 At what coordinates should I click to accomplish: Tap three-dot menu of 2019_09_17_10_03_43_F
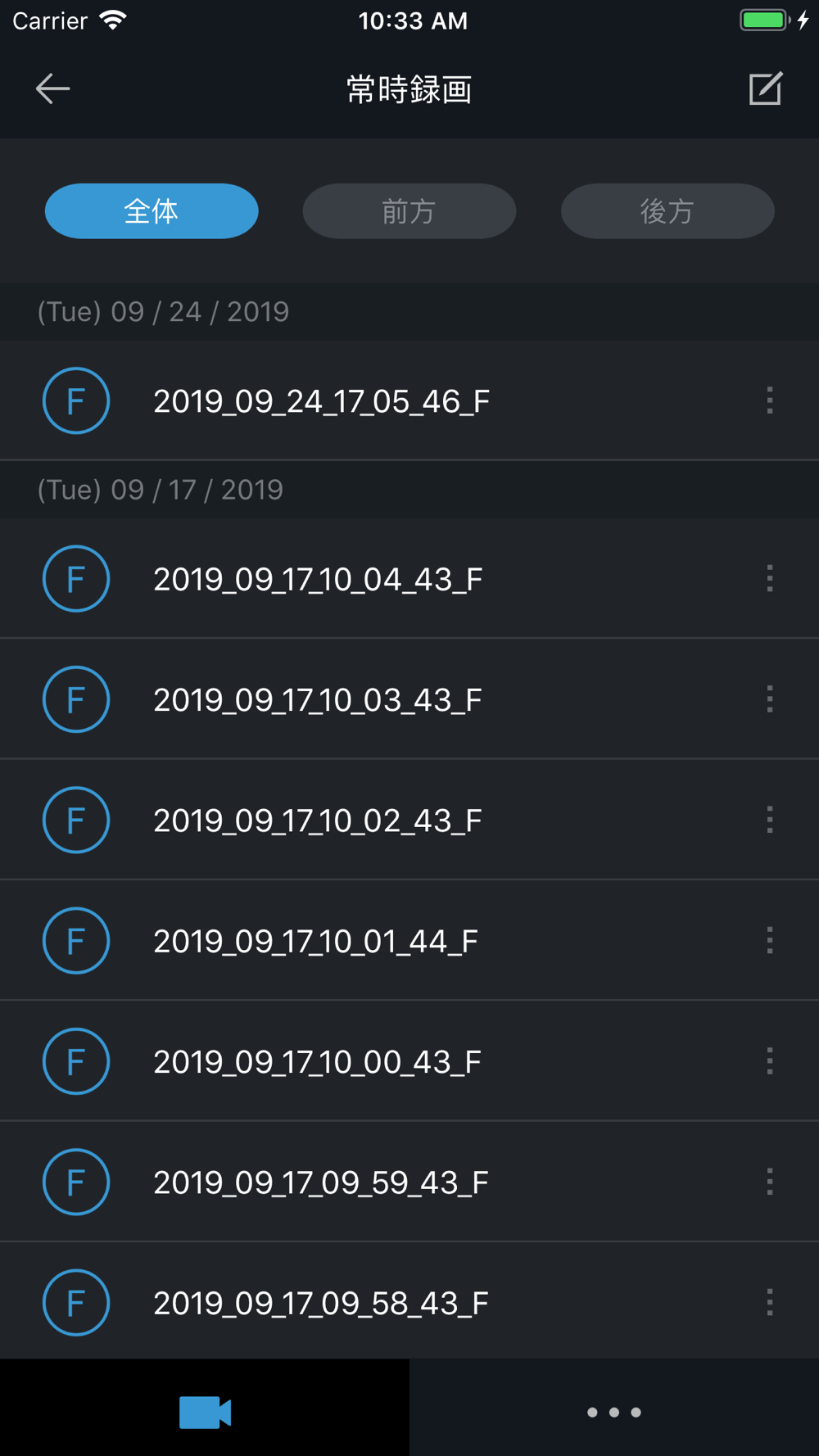coord(770,699)
